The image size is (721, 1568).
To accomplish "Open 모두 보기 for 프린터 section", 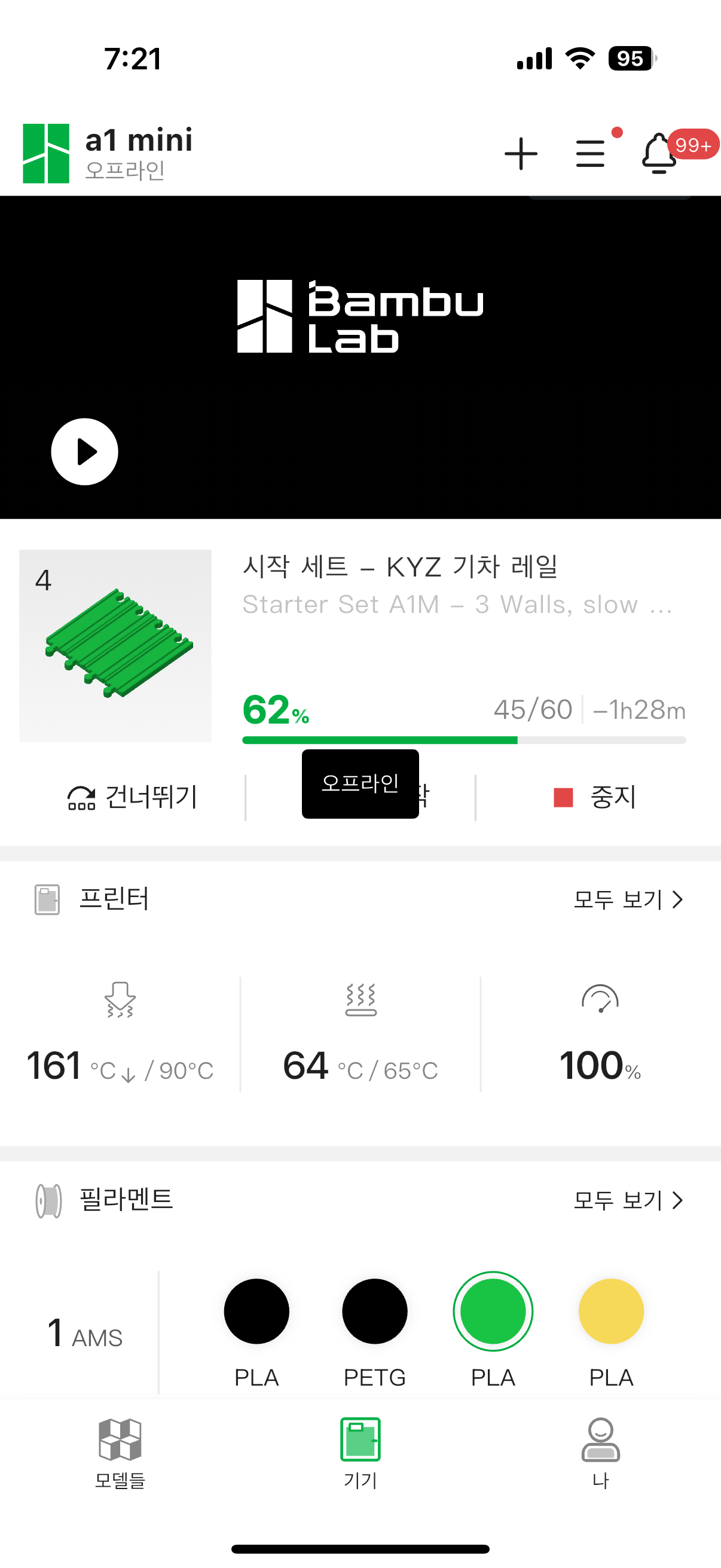I will [x=628, y=899].
